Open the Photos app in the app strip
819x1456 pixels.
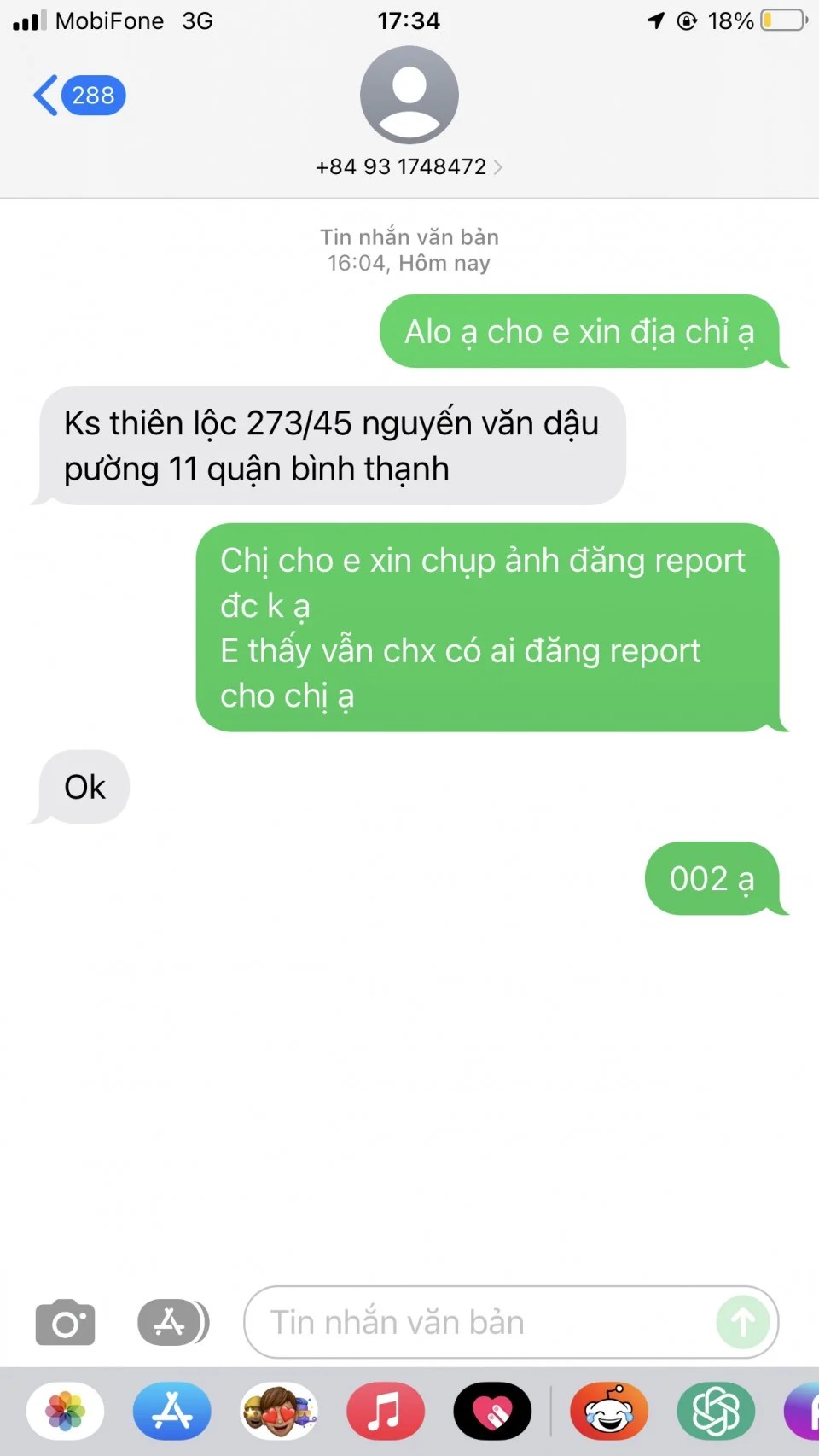[66, 1411]
